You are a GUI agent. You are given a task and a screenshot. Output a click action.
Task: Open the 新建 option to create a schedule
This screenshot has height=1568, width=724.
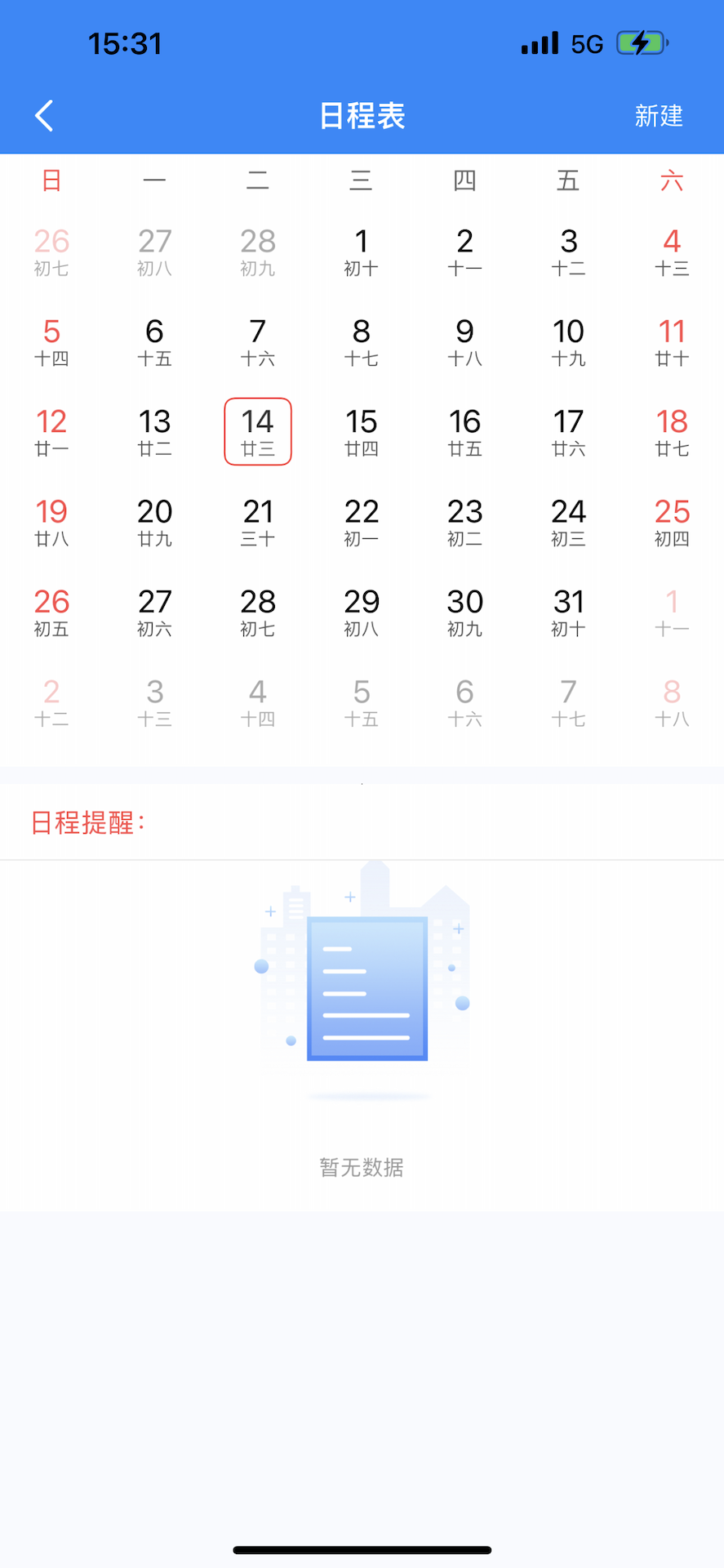[660, 116]
